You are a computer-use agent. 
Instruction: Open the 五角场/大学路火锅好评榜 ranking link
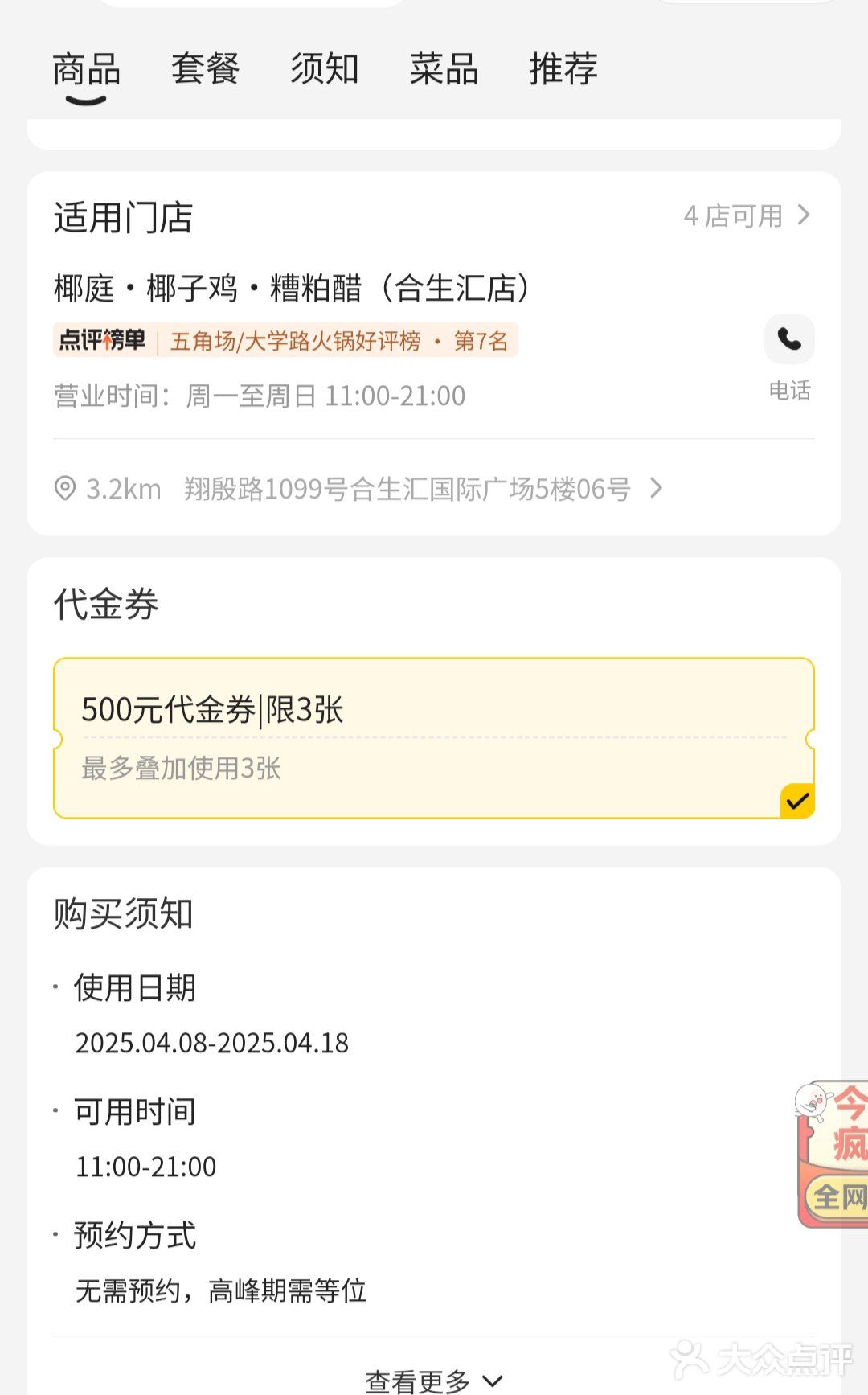point(296,340)
